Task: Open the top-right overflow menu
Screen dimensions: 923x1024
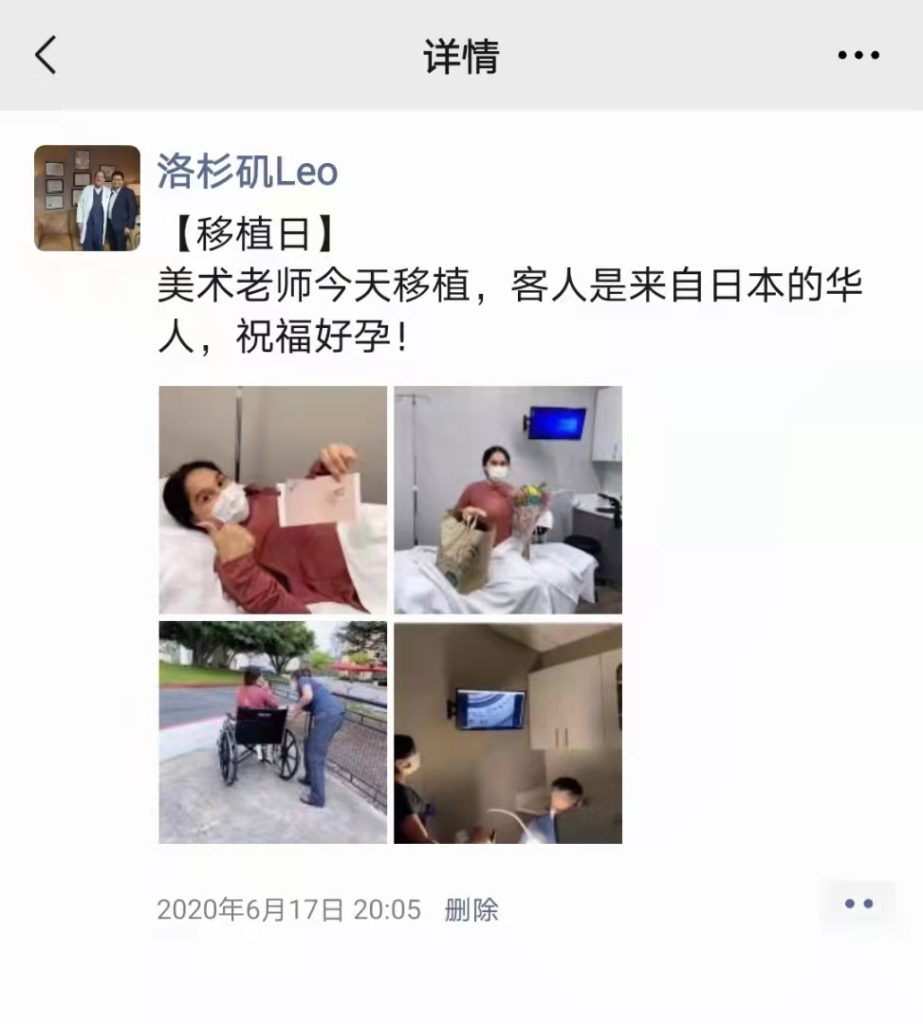Action: [858, 56]
